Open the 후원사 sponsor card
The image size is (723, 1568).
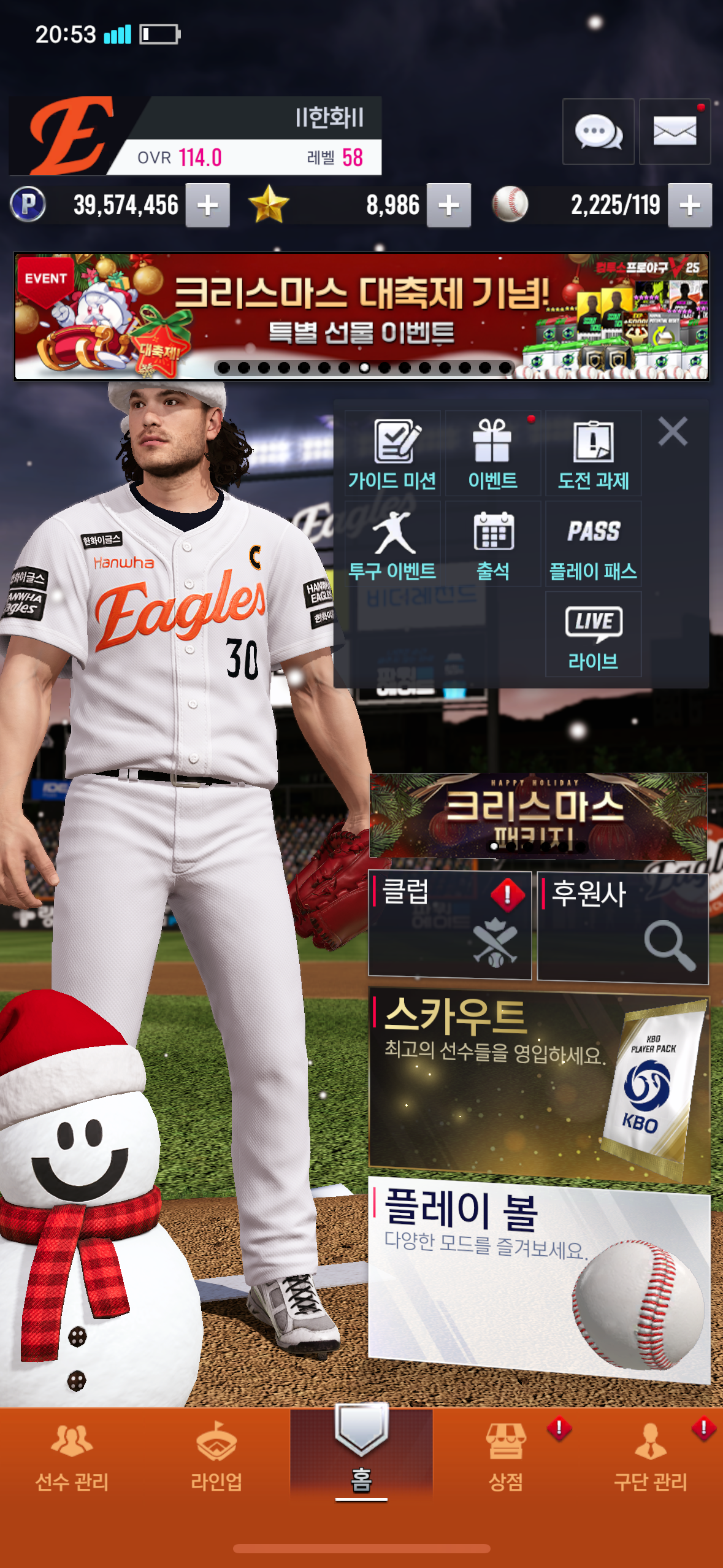(x=622, y=928)
